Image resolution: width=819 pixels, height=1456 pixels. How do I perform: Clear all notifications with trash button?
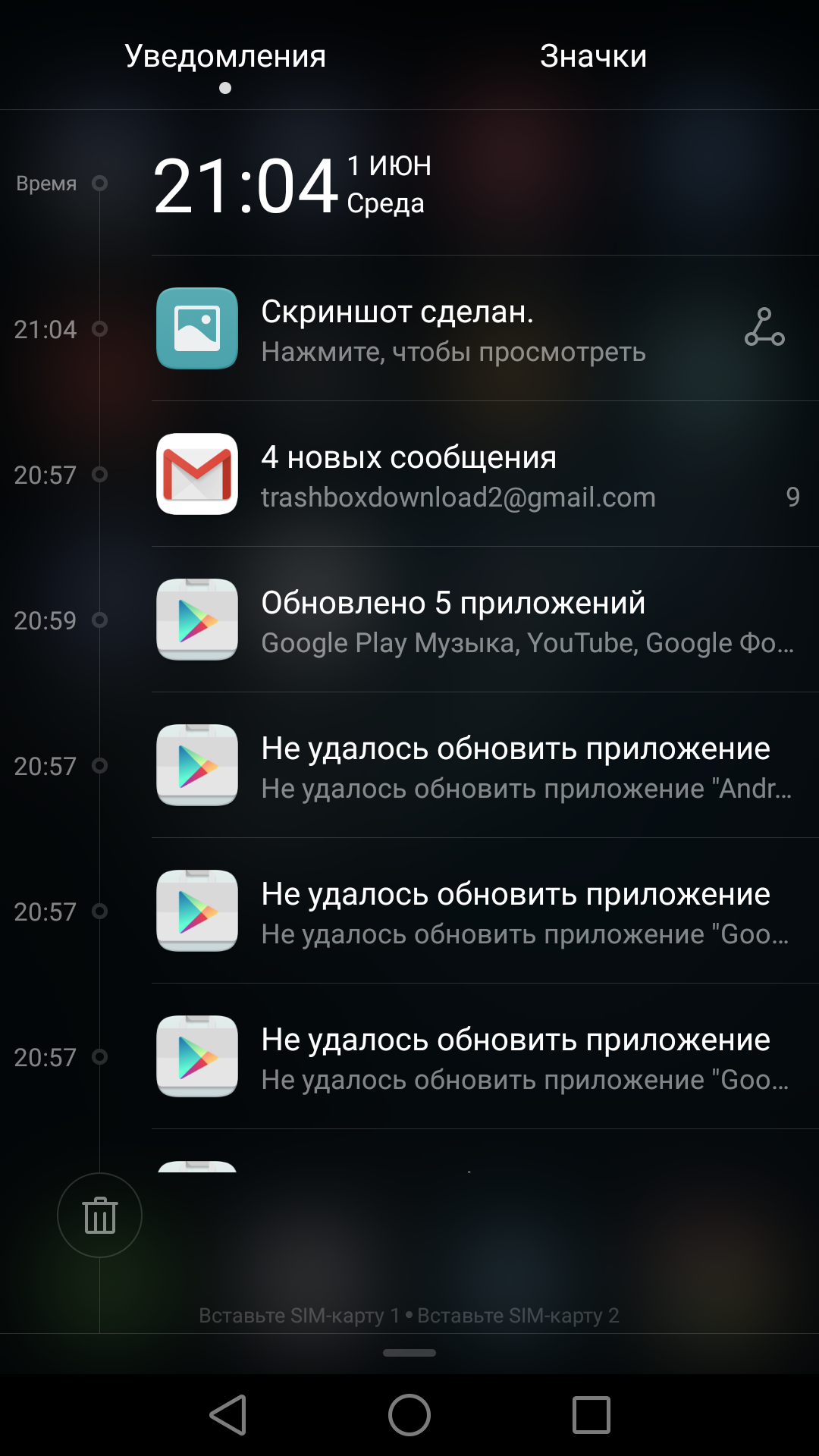tap(99, 1216)
